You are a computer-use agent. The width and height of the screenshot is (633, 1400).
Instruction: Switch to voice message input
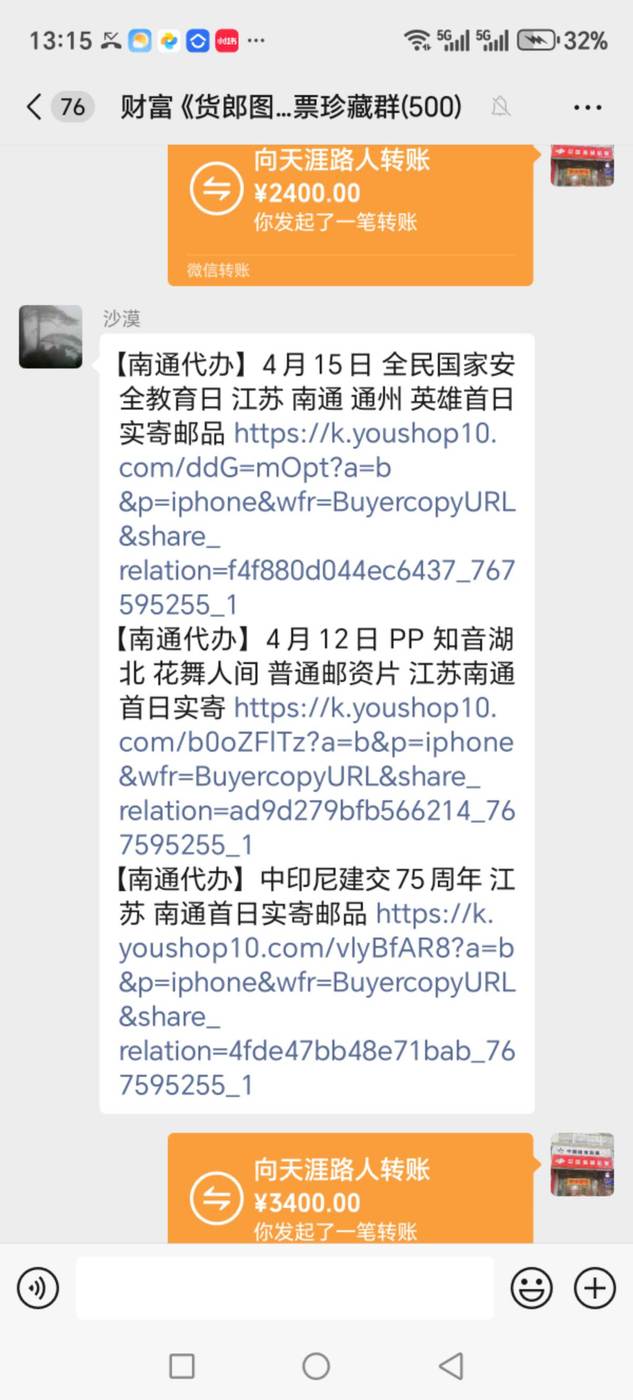38,1288
